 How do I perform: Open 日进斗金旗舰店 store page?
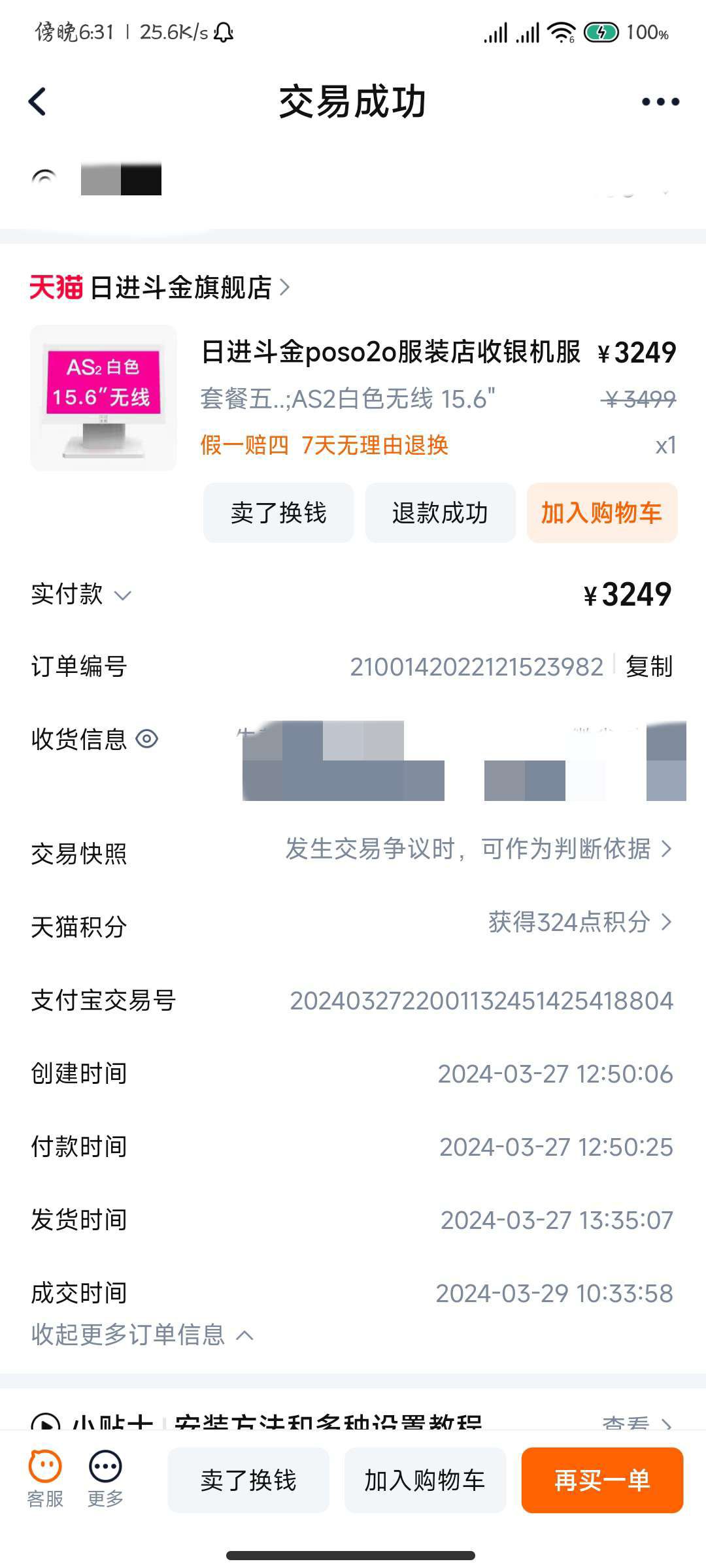tap(180, 287)
